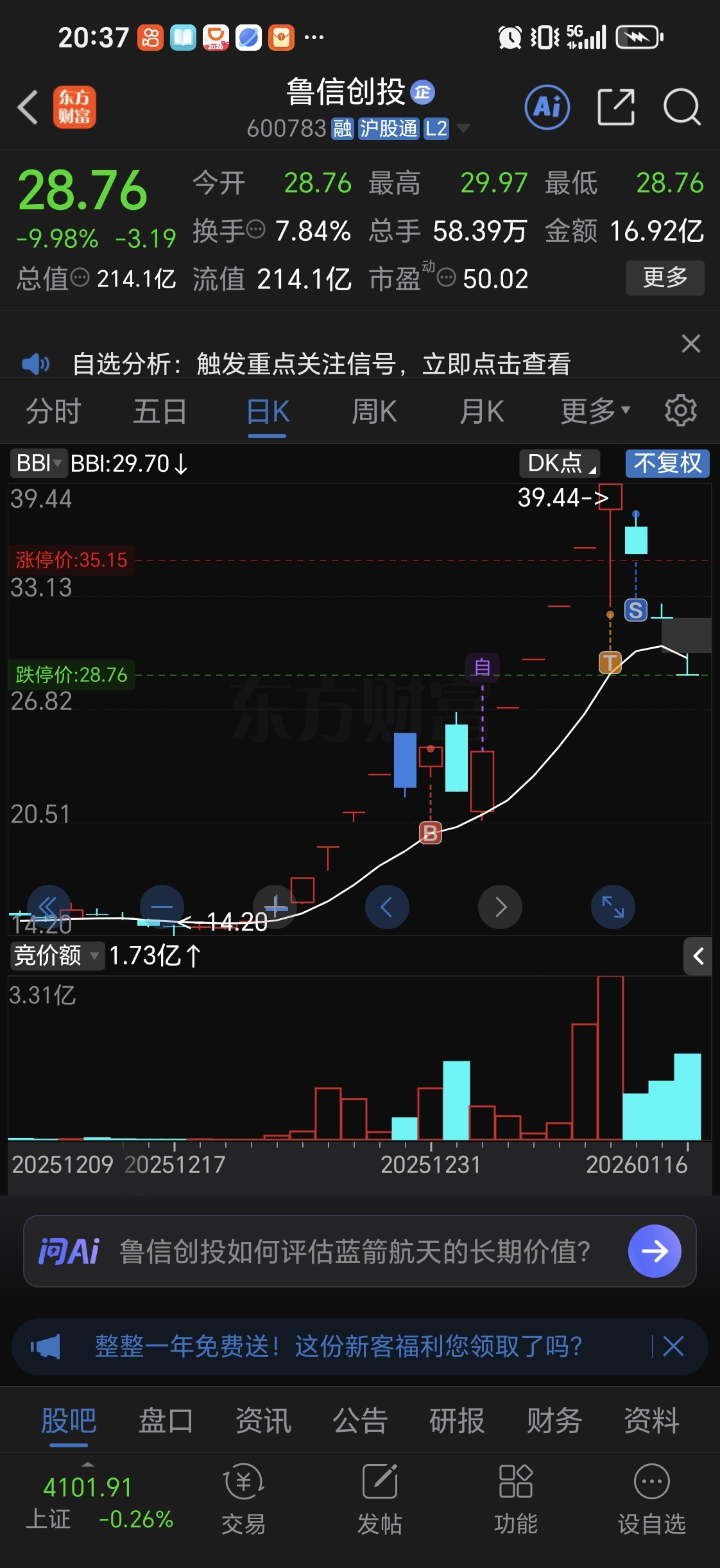Image resolution: width=720 pixels, height=1568 pixels.
Task: Select the 月K chart tab
Action: click(481, 411)
